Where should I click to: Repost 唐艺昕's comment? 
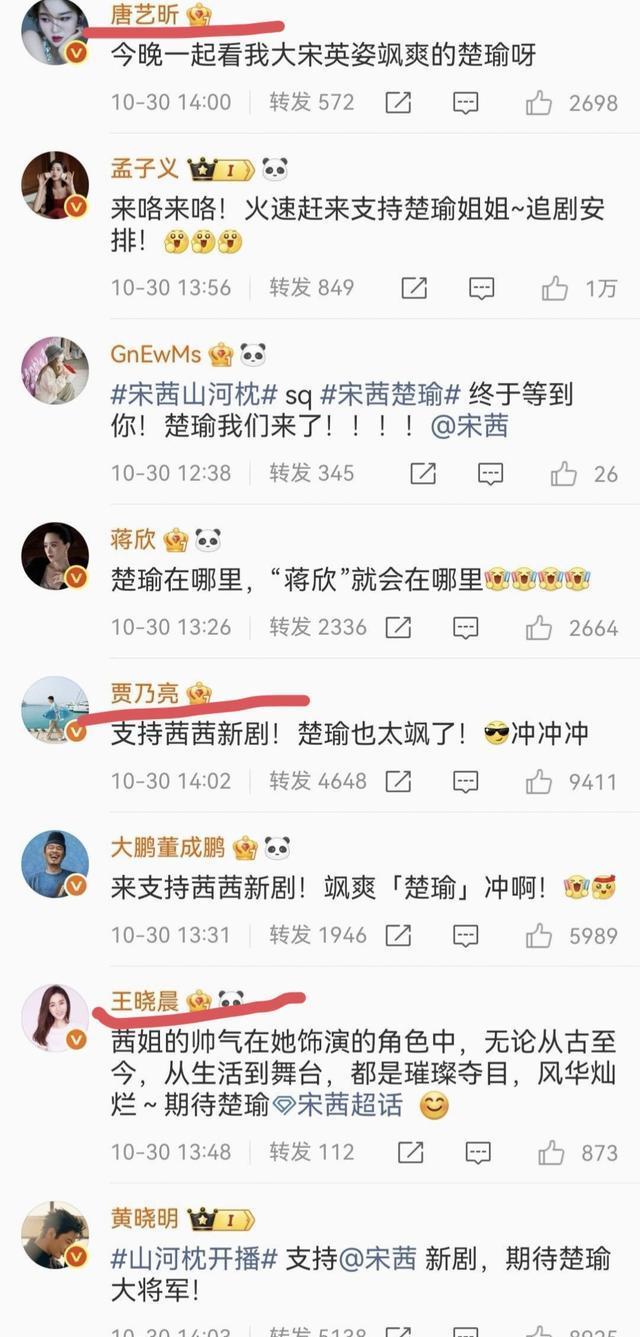tap(398, 102)
